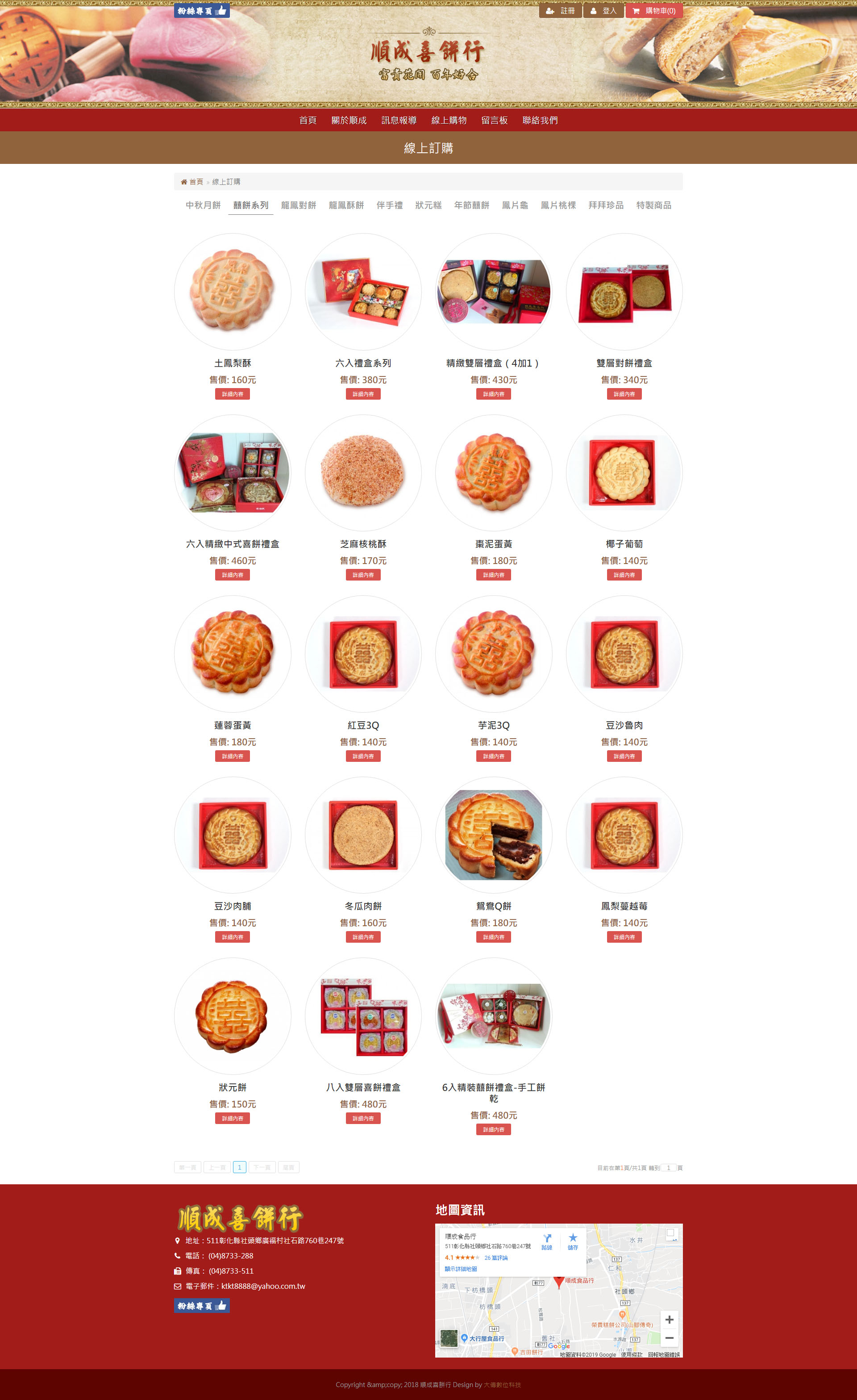
Task: See details for 八入雙層喜餅禮盒
Action: pyautogui.click(x=363, y=1118)
